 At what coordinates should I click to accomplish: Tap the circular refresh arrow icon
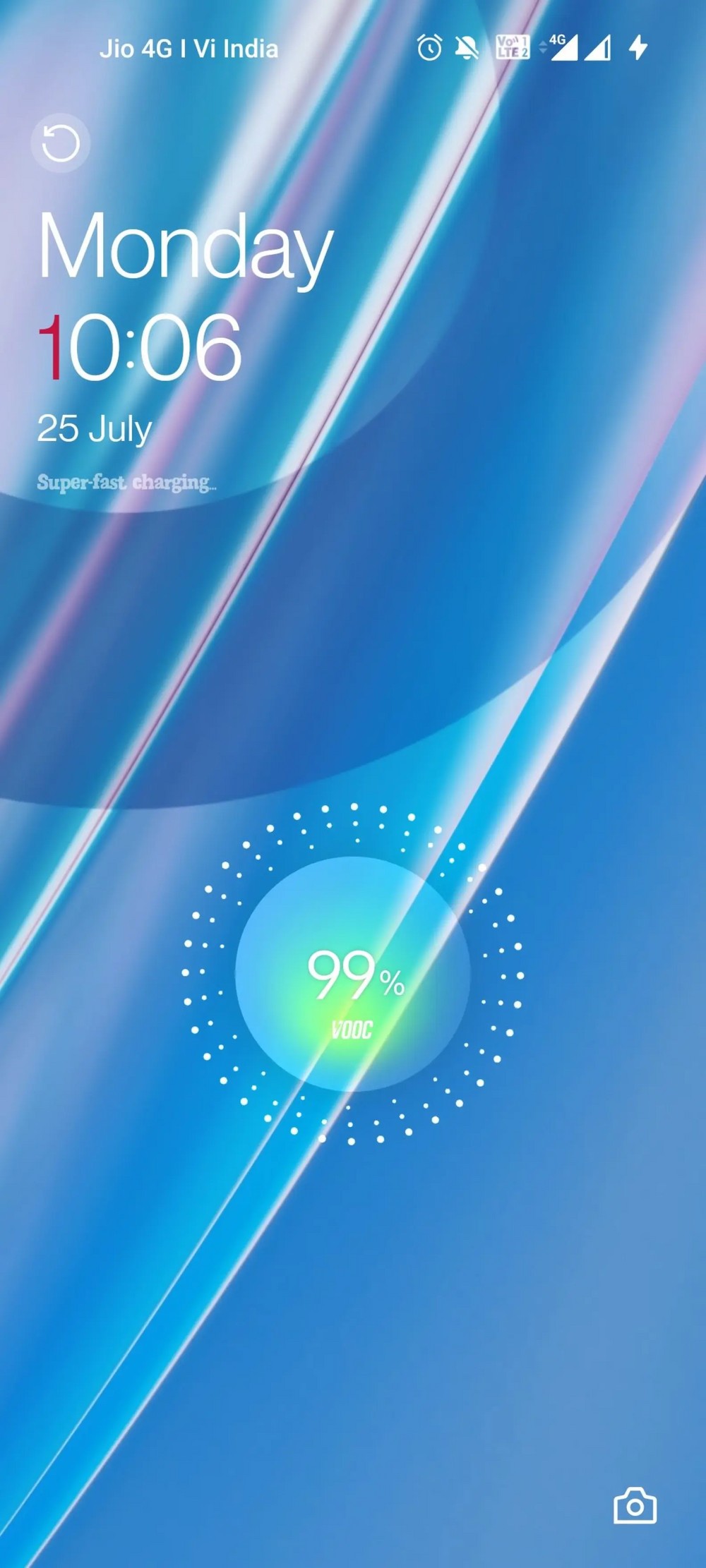61,143
